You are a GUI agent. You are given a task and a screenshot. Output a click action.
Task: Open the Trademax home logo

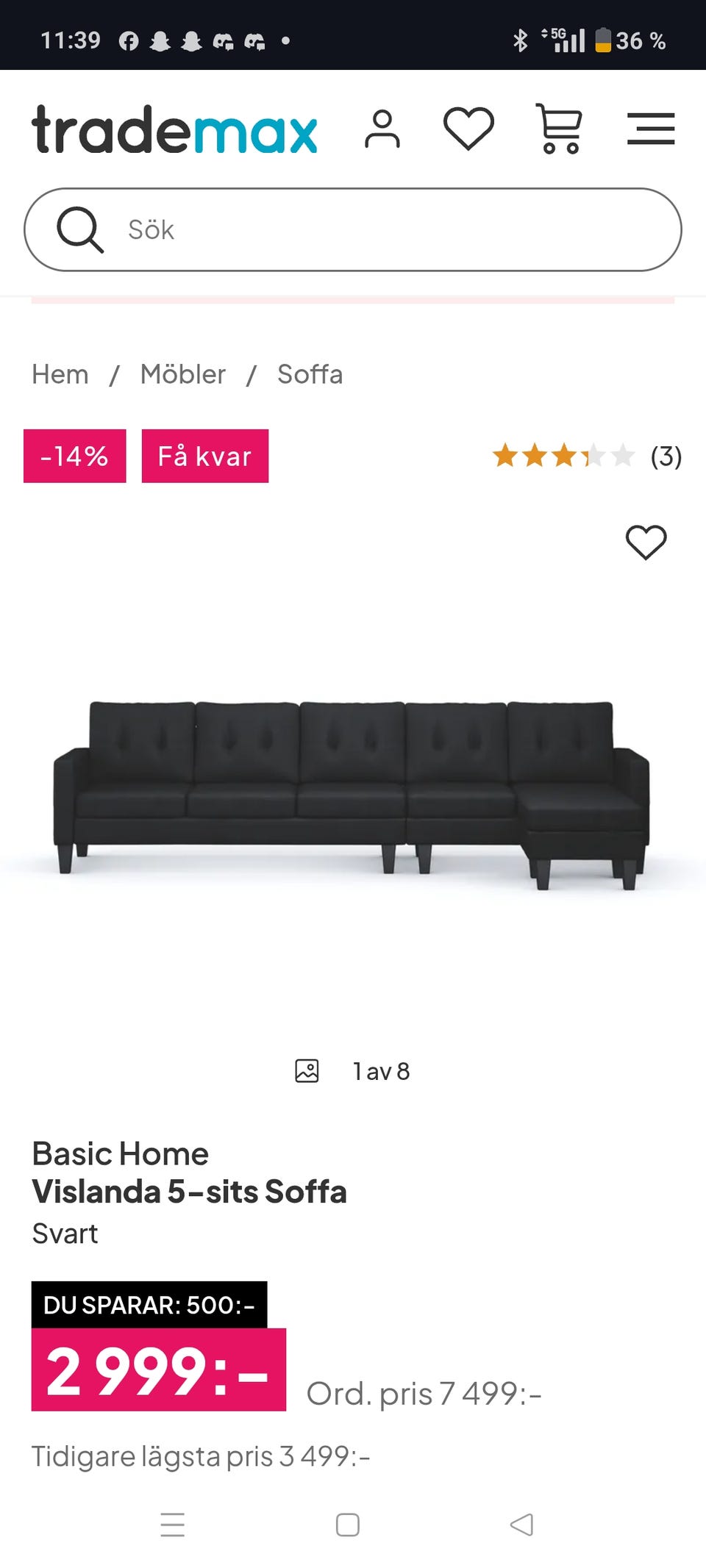pyautogui.click(x=174, y=129)
